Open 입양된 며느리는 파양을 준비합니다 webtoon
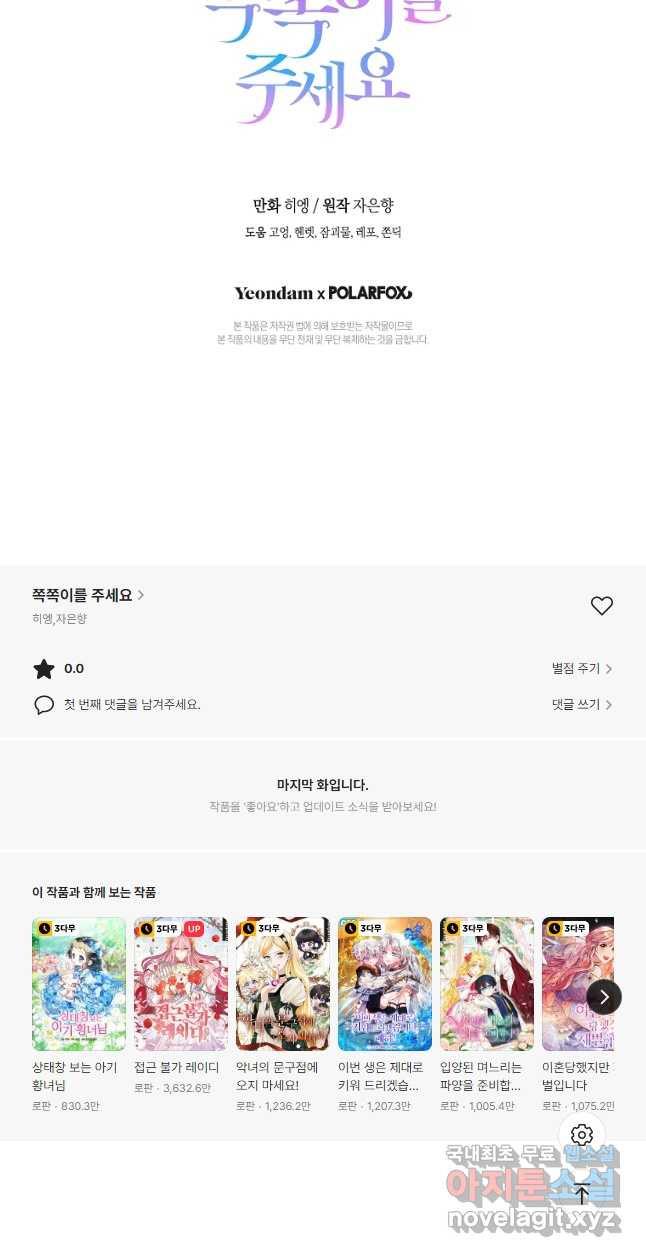Image resolution: width=646 pixels, height=1257 pixels. 487,984
